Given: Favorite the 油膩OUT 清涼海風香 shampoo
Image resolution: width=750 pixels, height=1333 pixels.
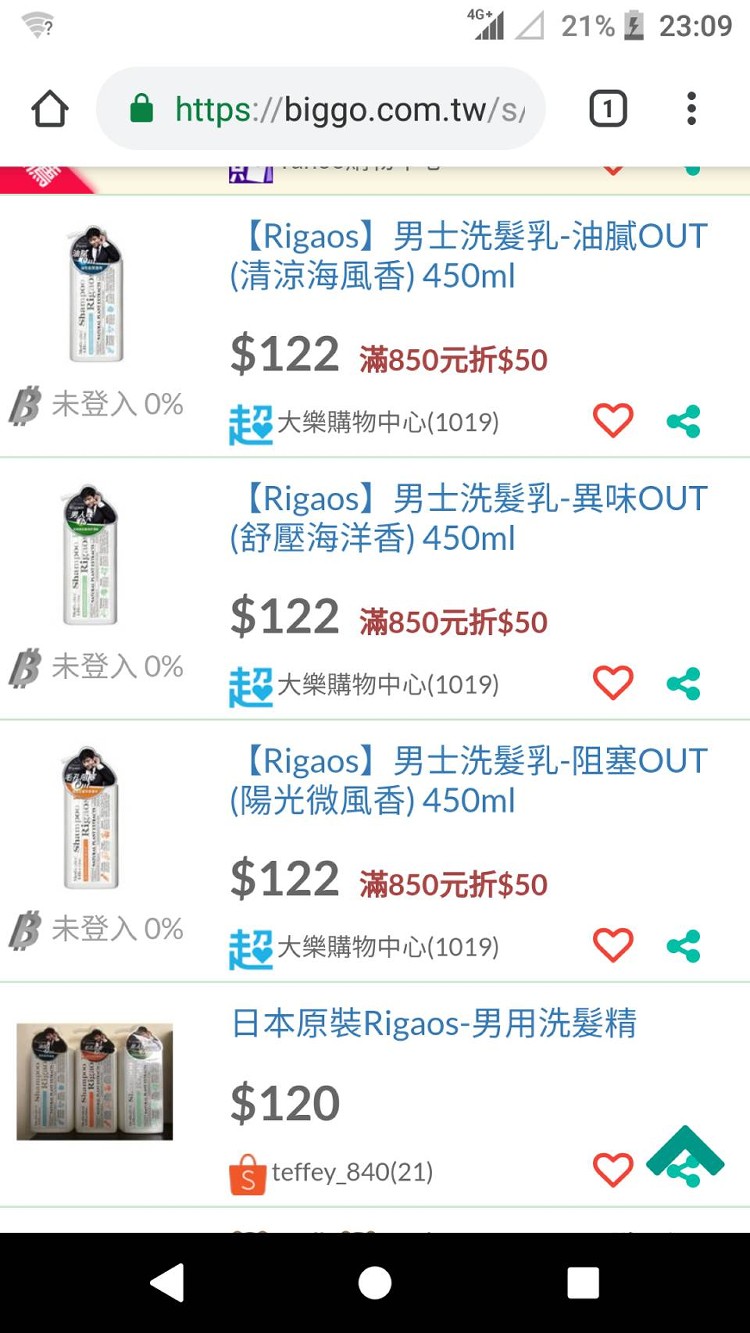Looking at the screenshot, I should coord(613,421).
